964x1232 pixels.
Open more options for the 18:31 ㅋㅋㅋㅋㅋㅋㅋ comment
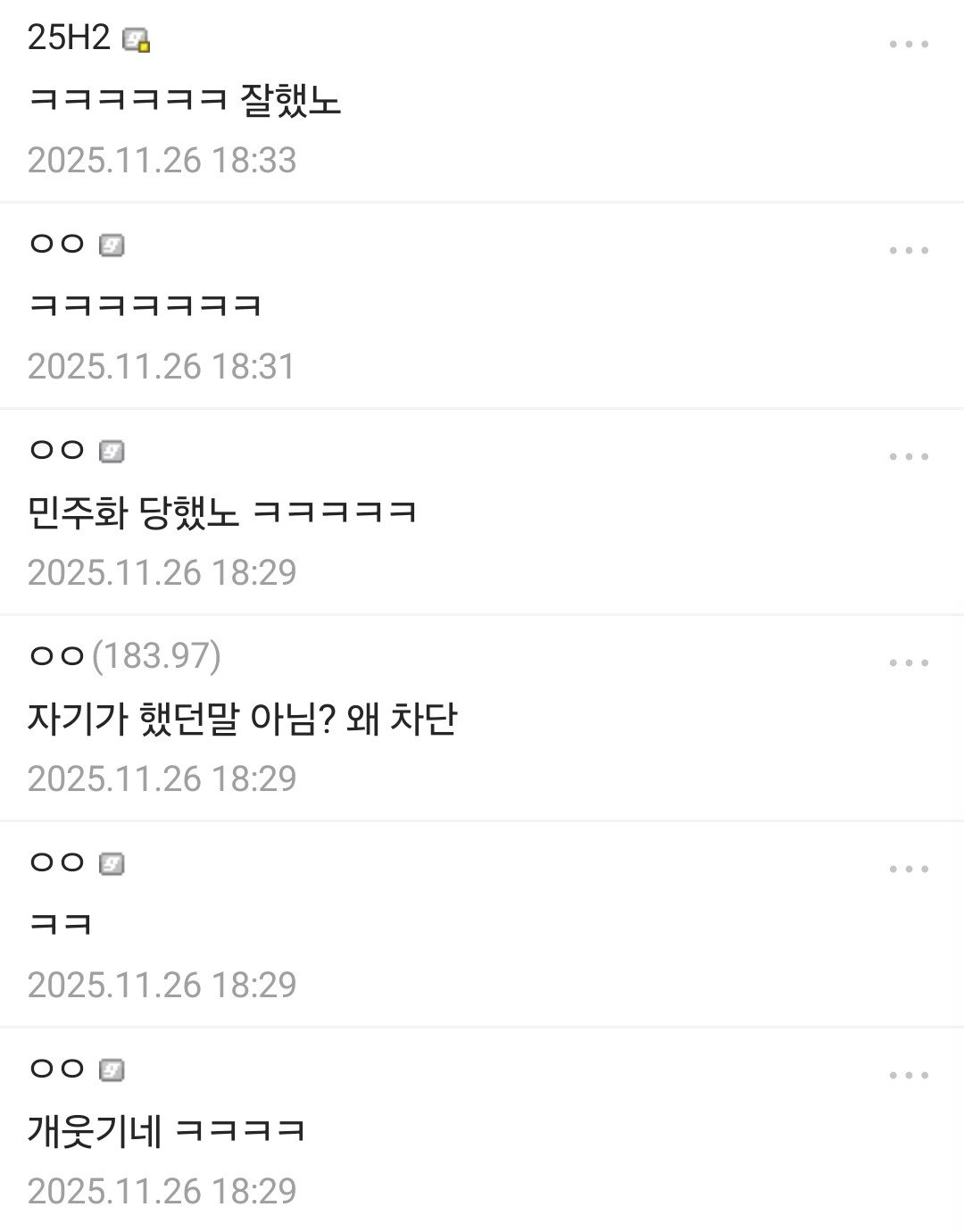(909, 250)
